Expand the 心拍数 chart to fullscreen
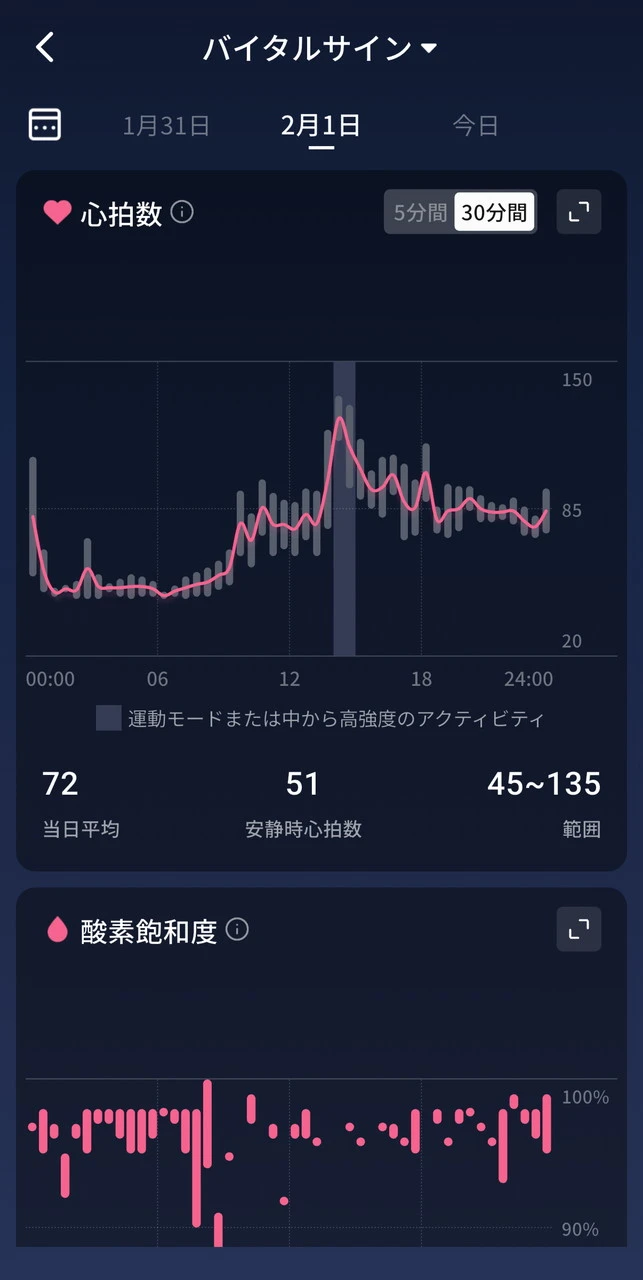Viewport: 643px width, 1280px height. [x=579, y=212]
